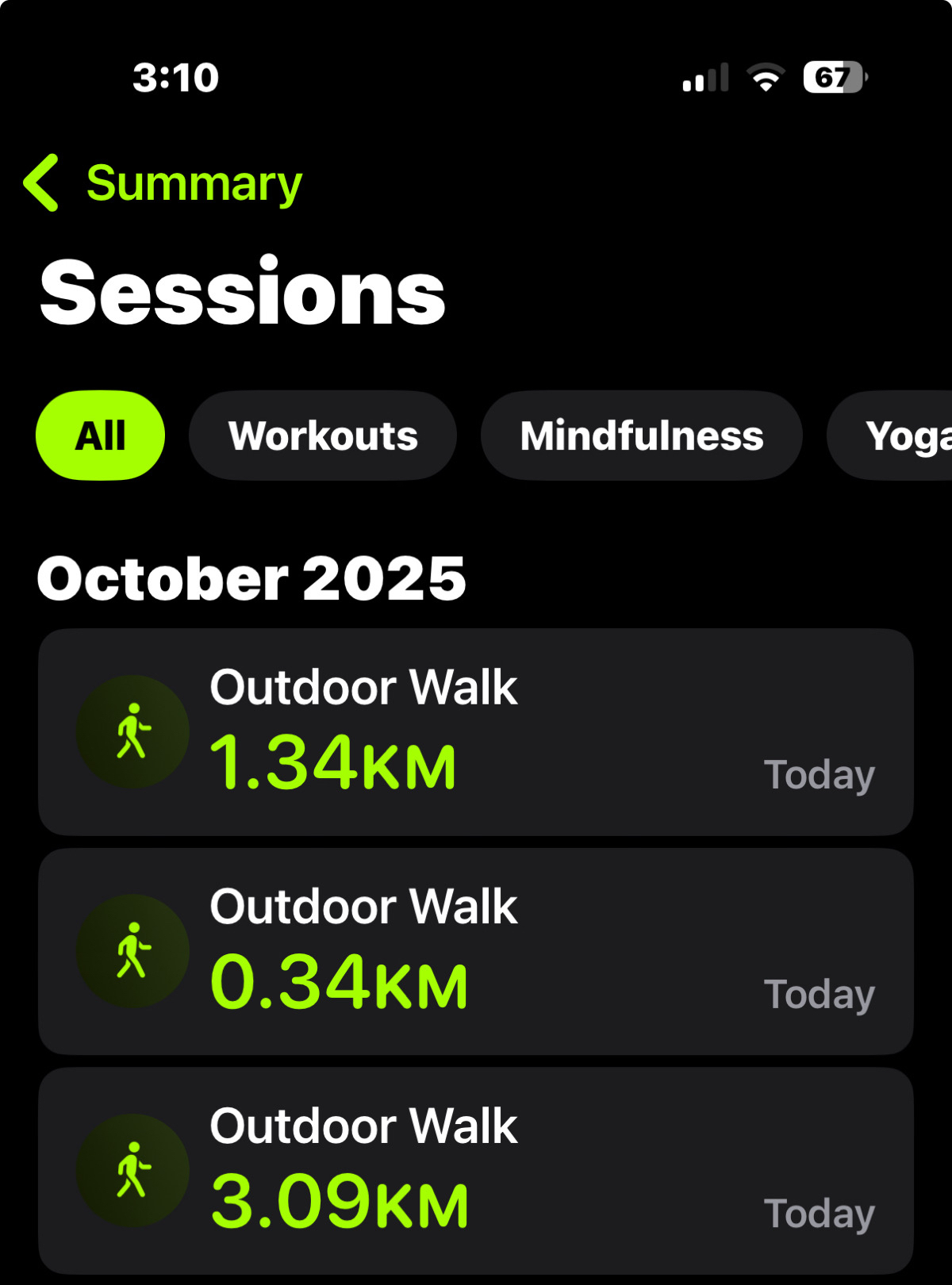Select the All filter chip

point(101,435)
